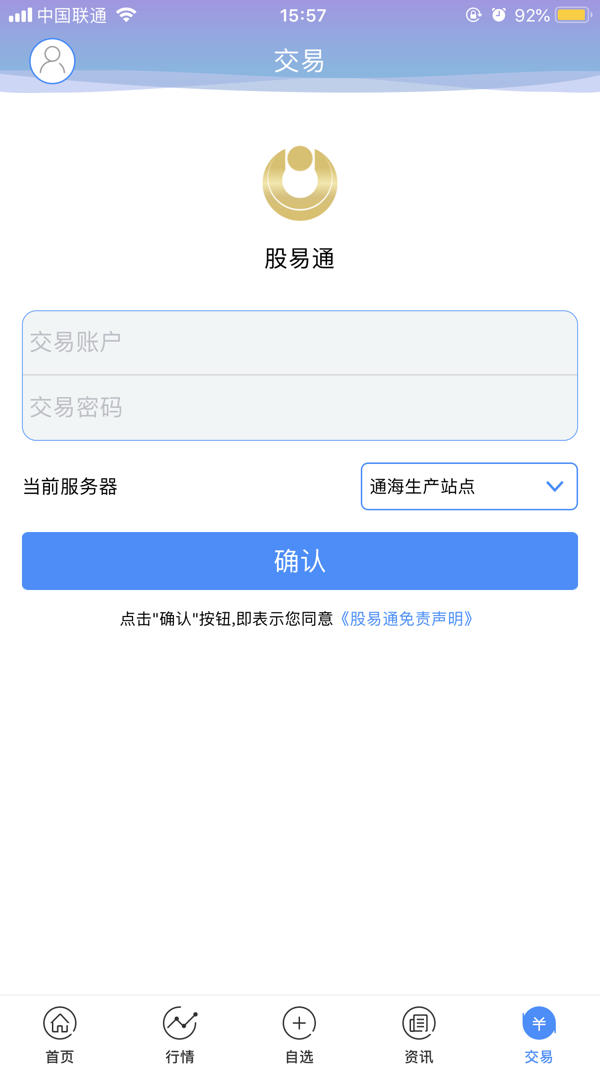Tap the 交易账户 input field
The height and width of the screenshot is (1067, 600).
point(300,343)
